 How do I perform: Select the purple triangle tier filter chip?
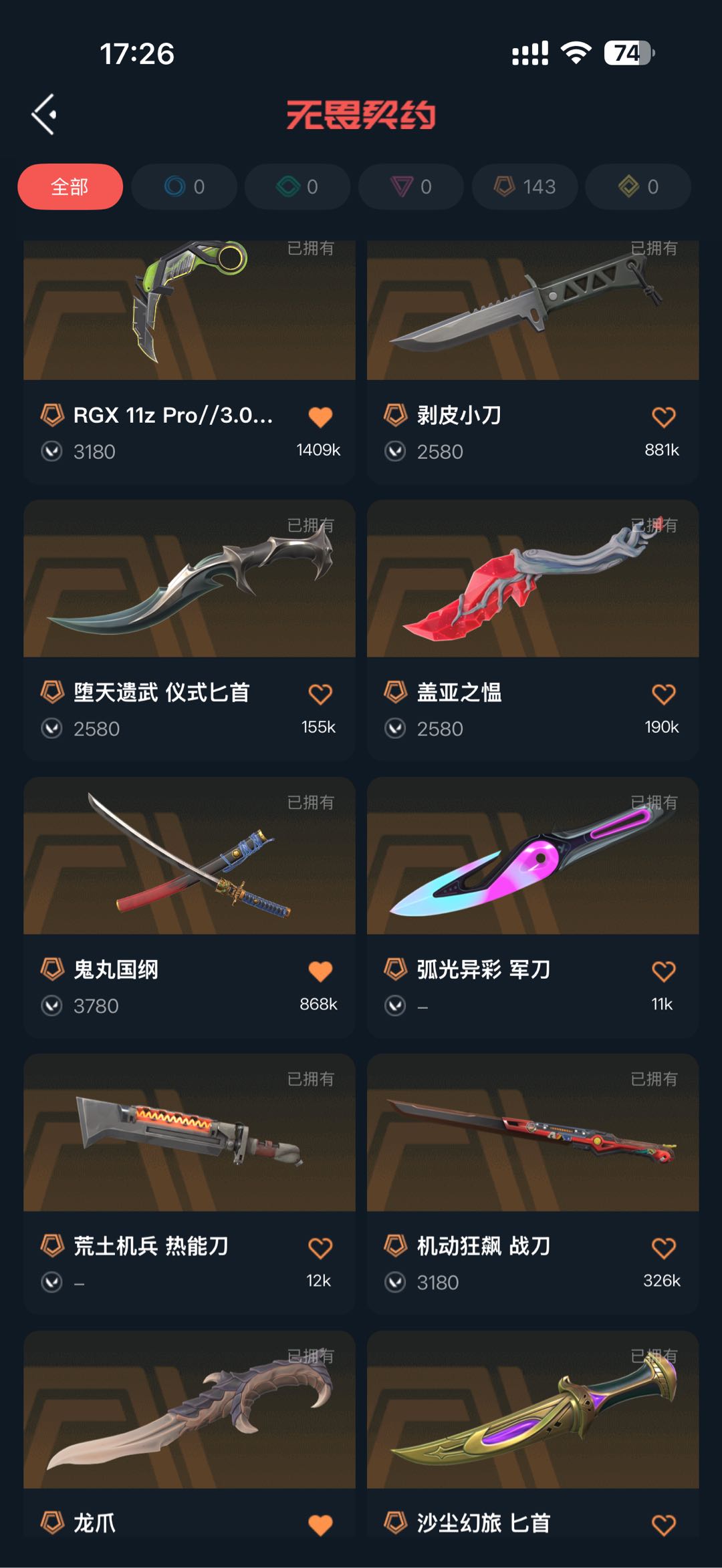coord(411,186)
